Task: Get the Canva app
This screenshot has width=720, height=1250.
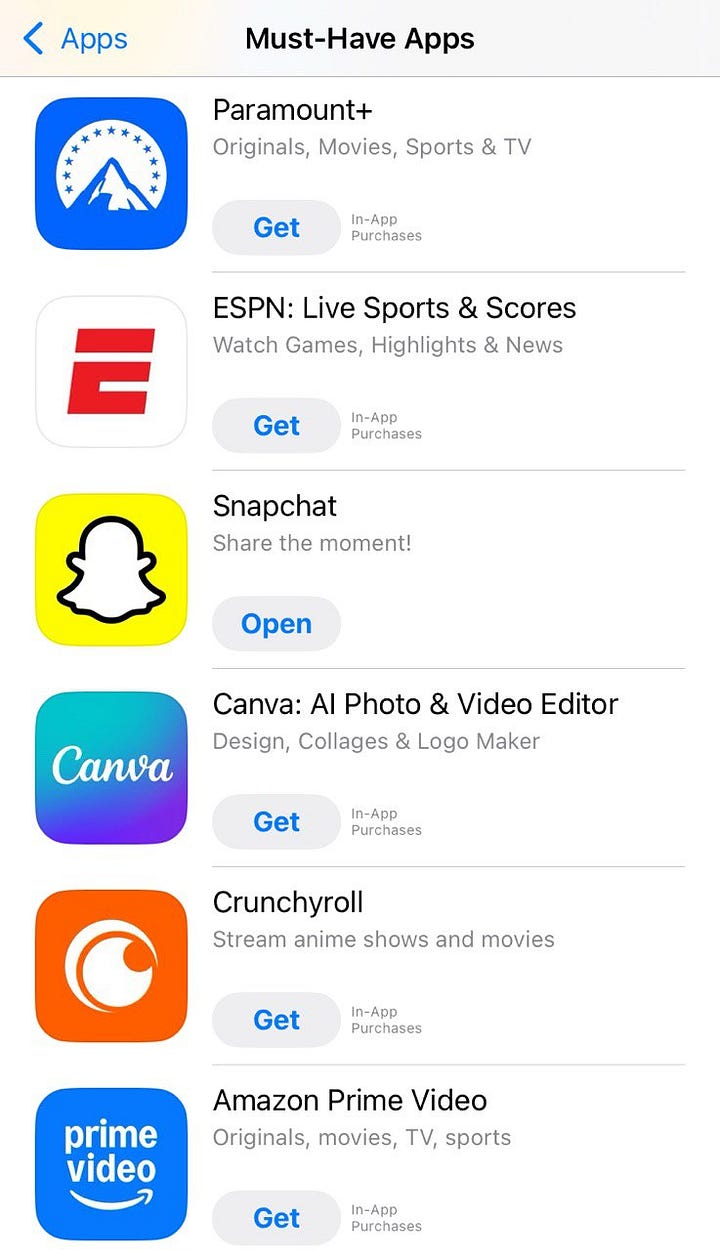Action: (x=277, y=821)
